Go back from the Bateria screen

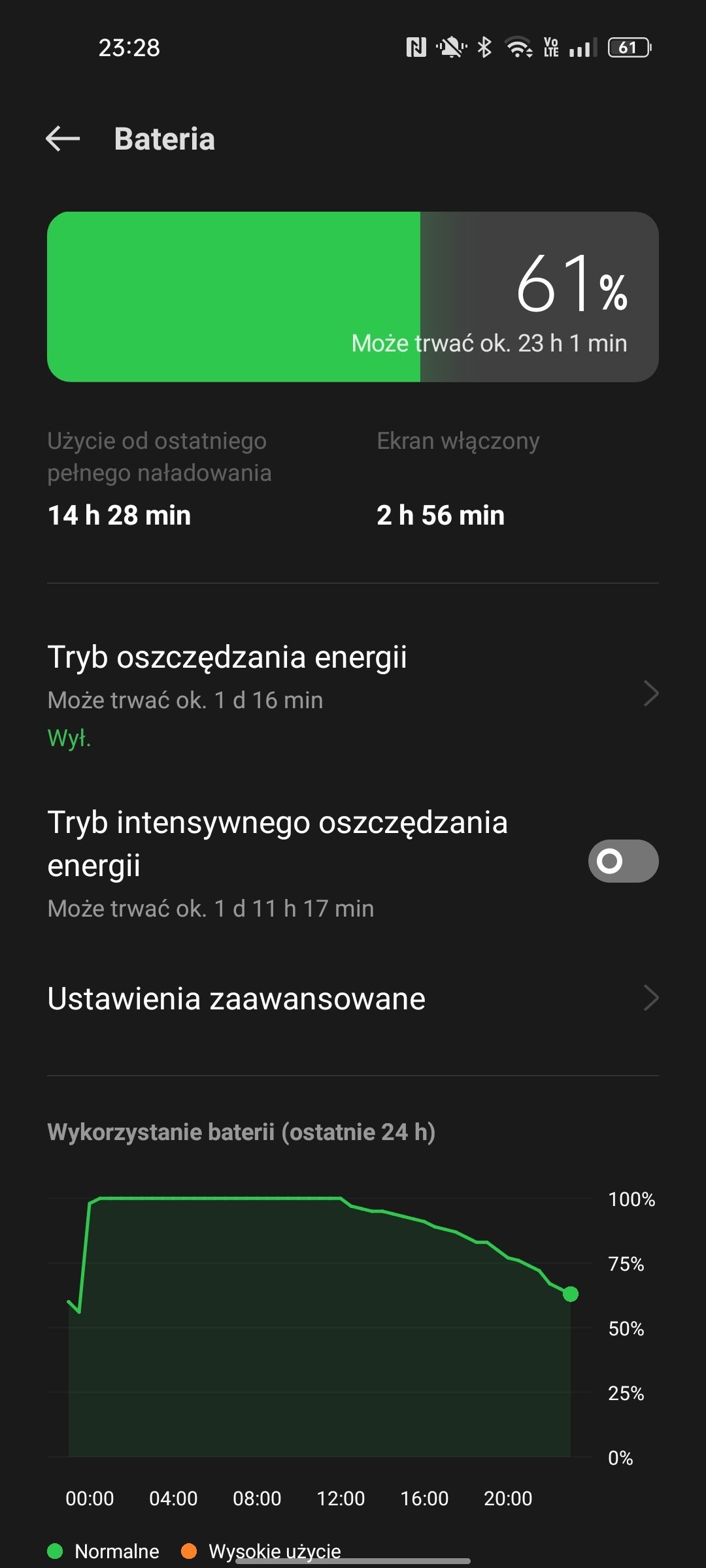pos(63,139)
